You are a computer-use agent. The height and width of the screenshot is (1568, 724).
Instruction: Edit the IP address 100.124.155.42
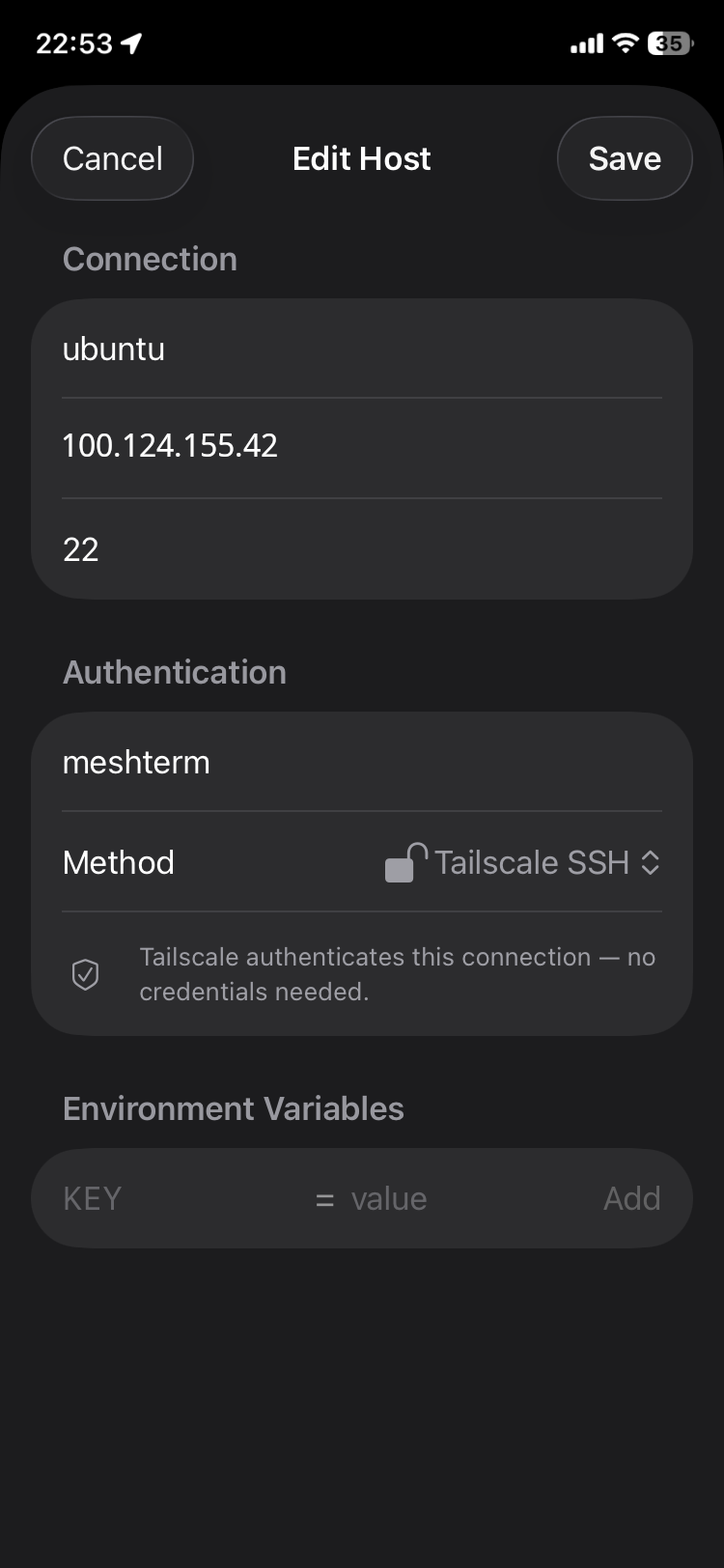(x=362, y=444)
